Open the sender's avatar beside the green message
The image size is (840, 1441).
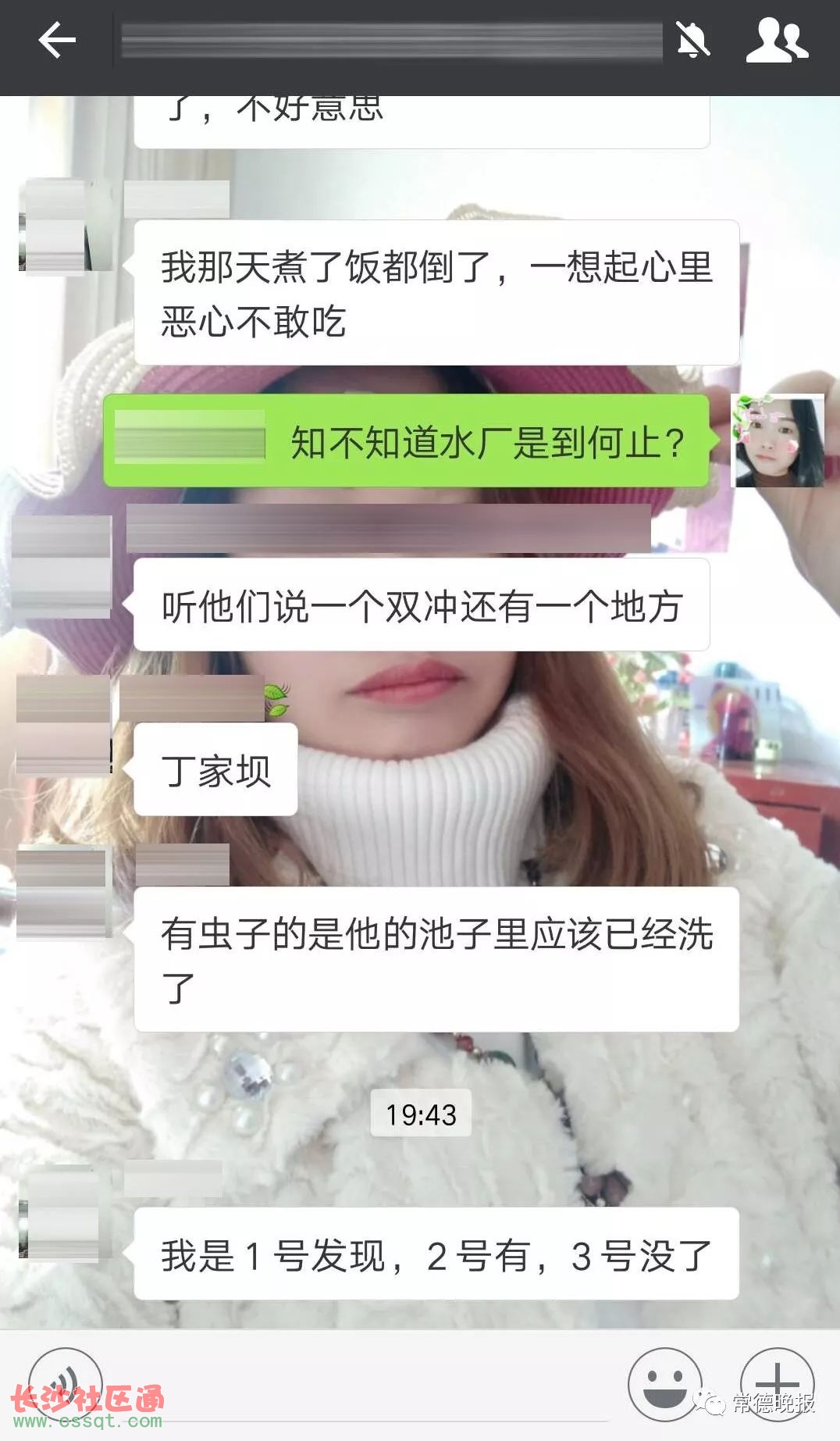tap(778, 441)
